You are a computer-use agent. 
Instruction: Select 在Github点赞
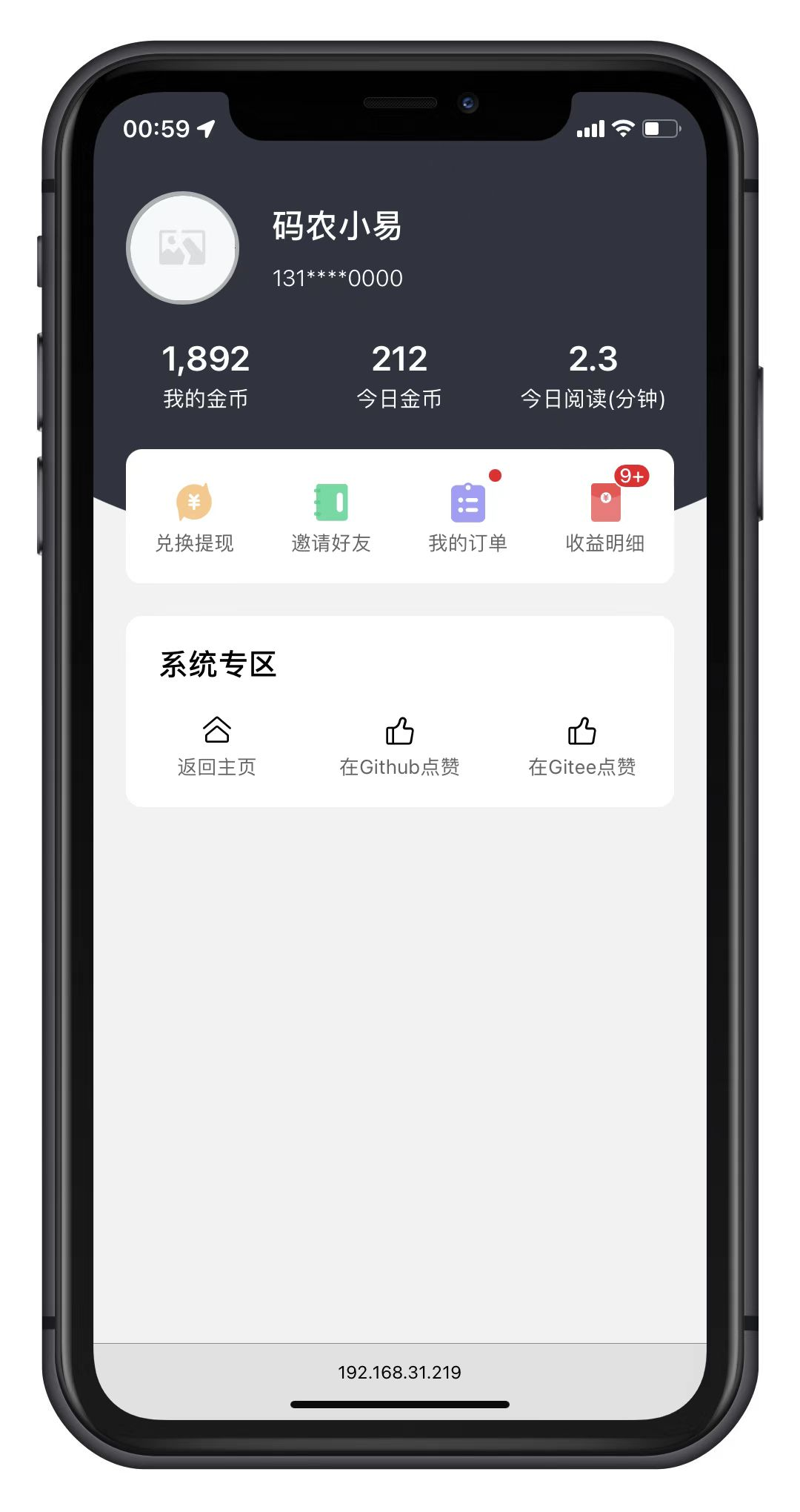[399, 746]
